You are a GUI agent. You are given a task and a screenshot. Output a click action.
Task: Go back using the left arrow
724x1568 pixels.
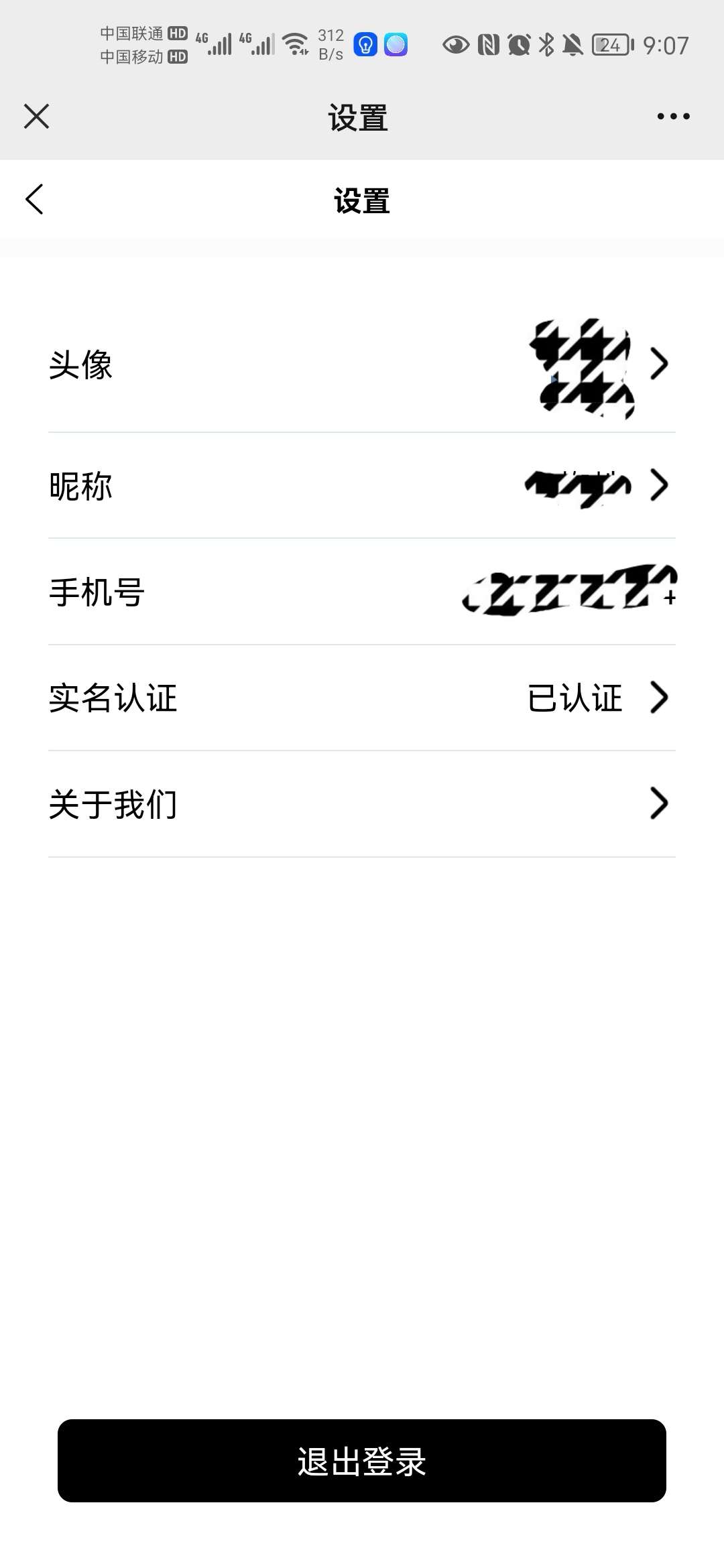pos(35,200)
